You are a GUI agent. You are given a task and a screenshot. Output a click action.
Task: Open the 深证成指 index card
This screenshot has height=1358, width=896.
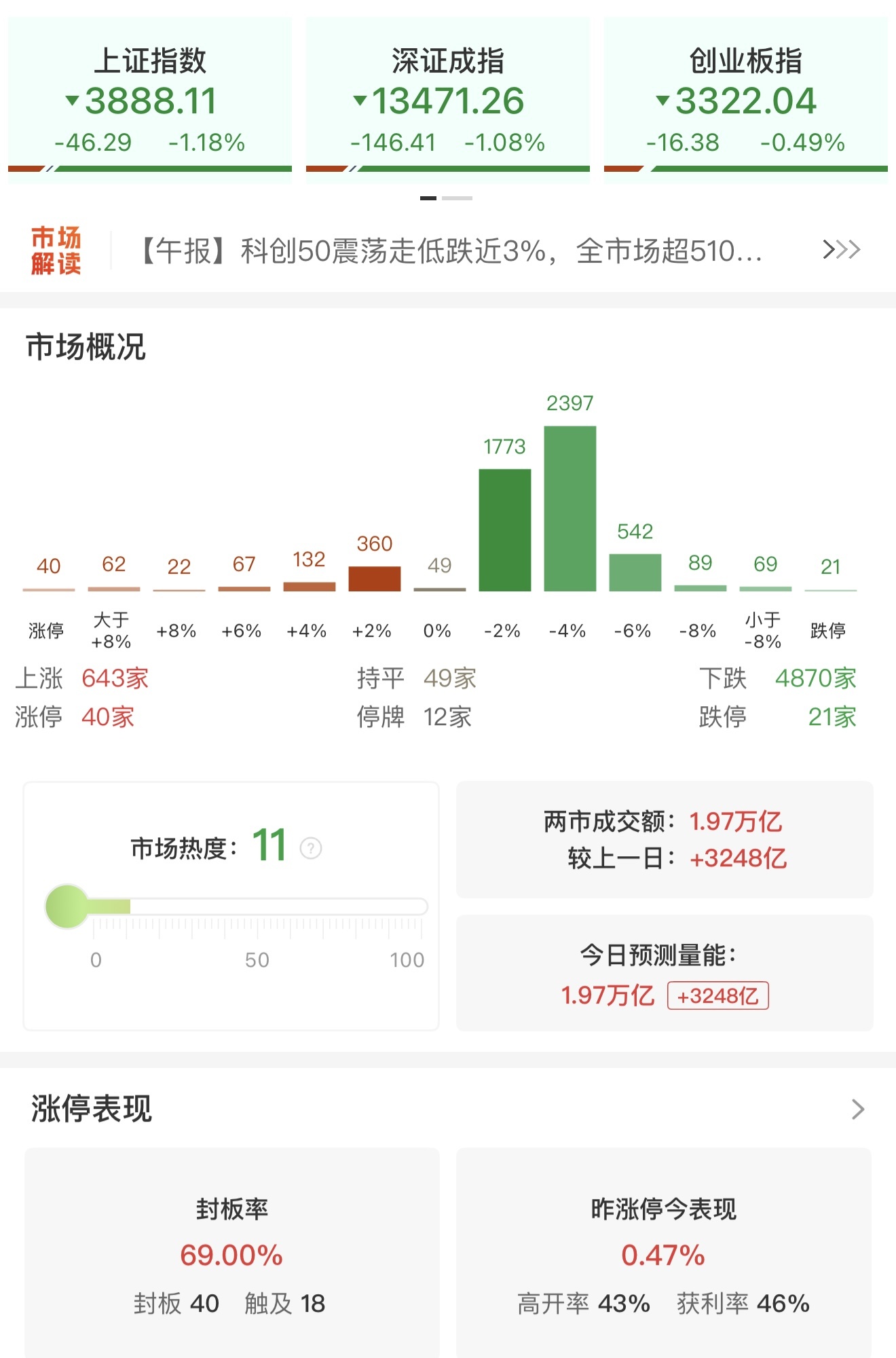(448, 100)
